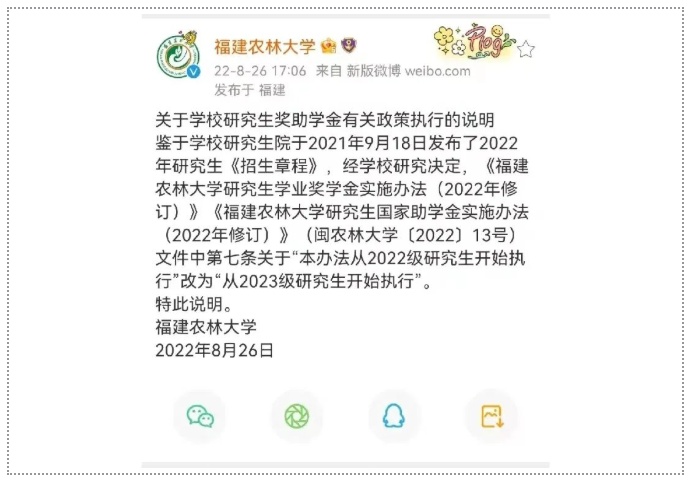
Task: Share the post to QQ
Action: pyautogui.click(x=394, y=416)
